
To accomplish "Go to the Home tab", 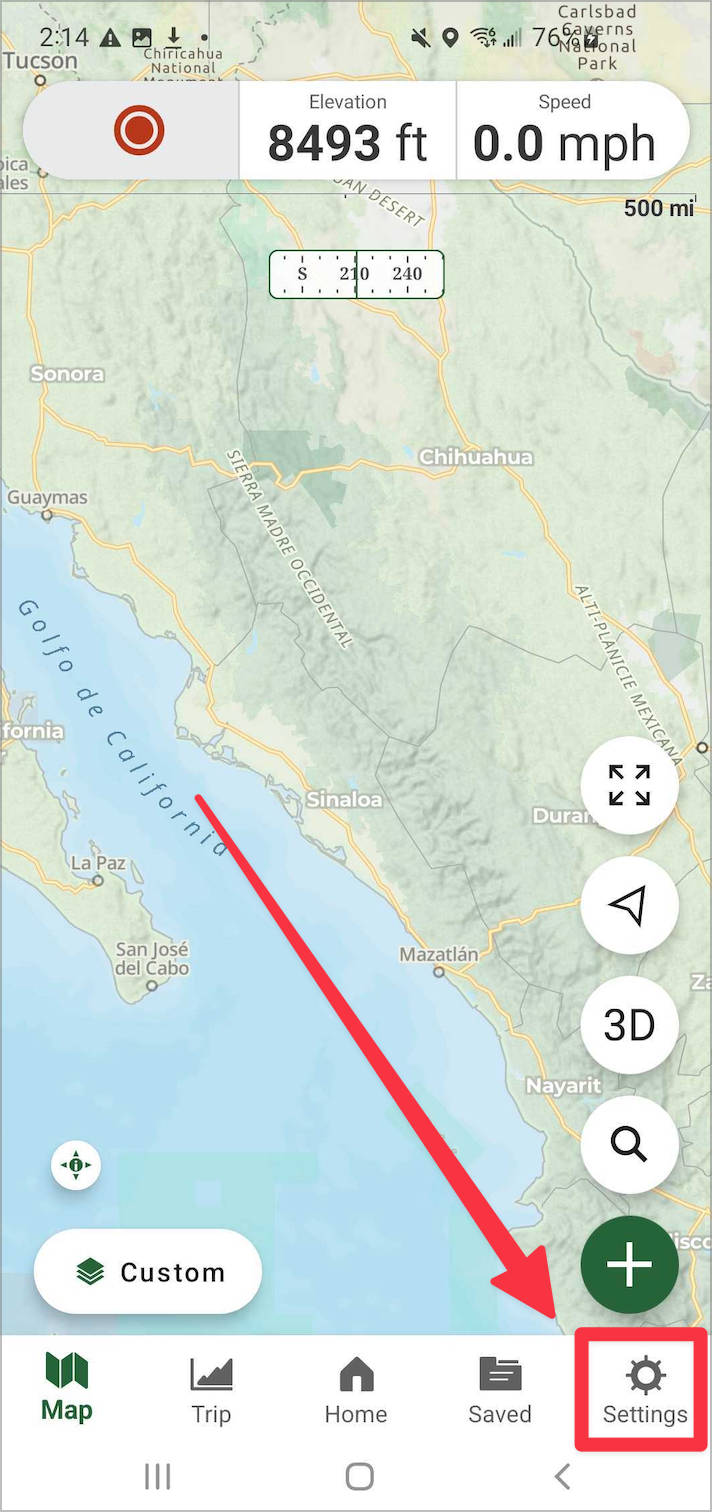I will click(355, 1389).
